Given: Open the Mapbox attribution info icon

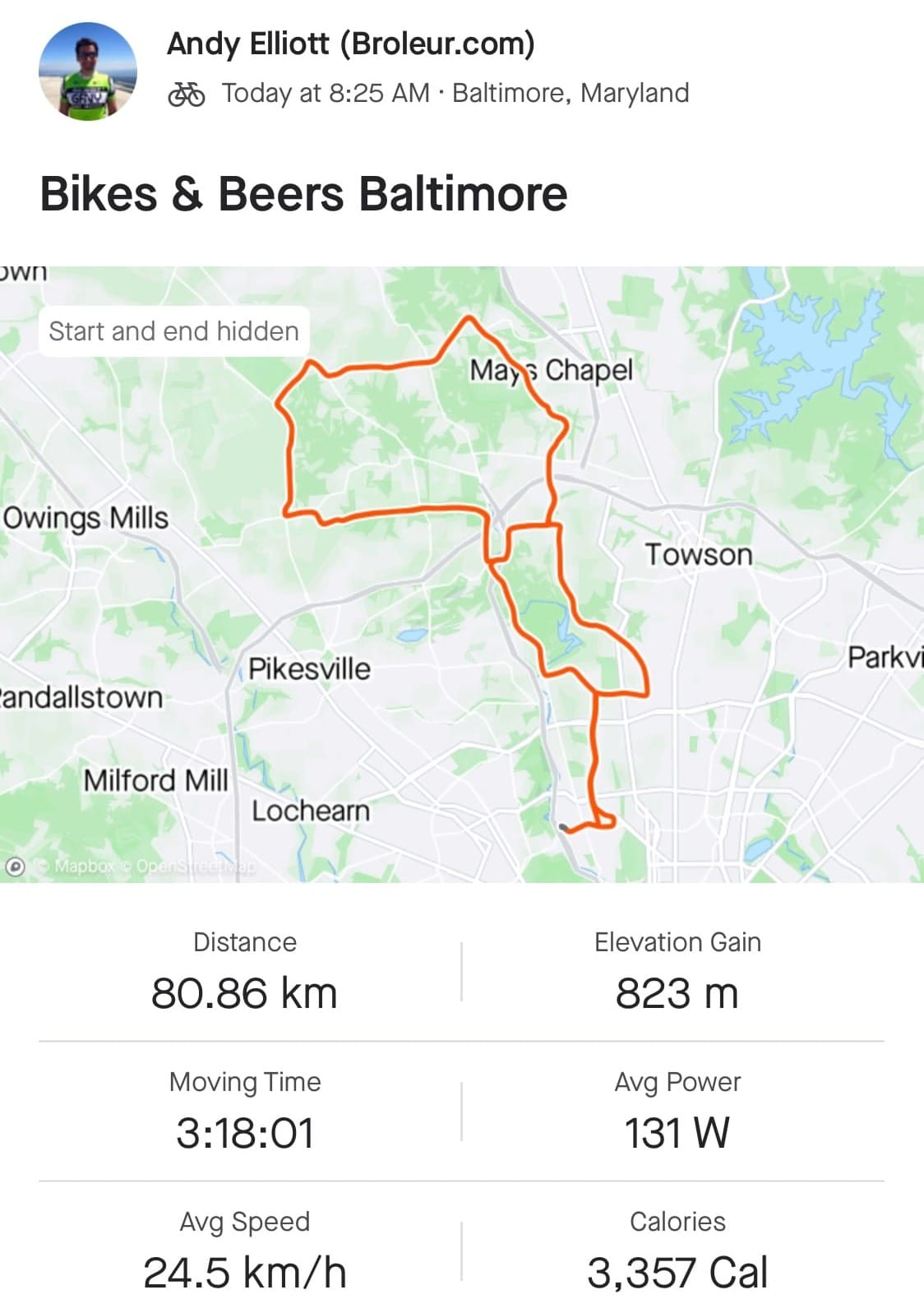Looking at the screenshot, I should click(15, 866).
